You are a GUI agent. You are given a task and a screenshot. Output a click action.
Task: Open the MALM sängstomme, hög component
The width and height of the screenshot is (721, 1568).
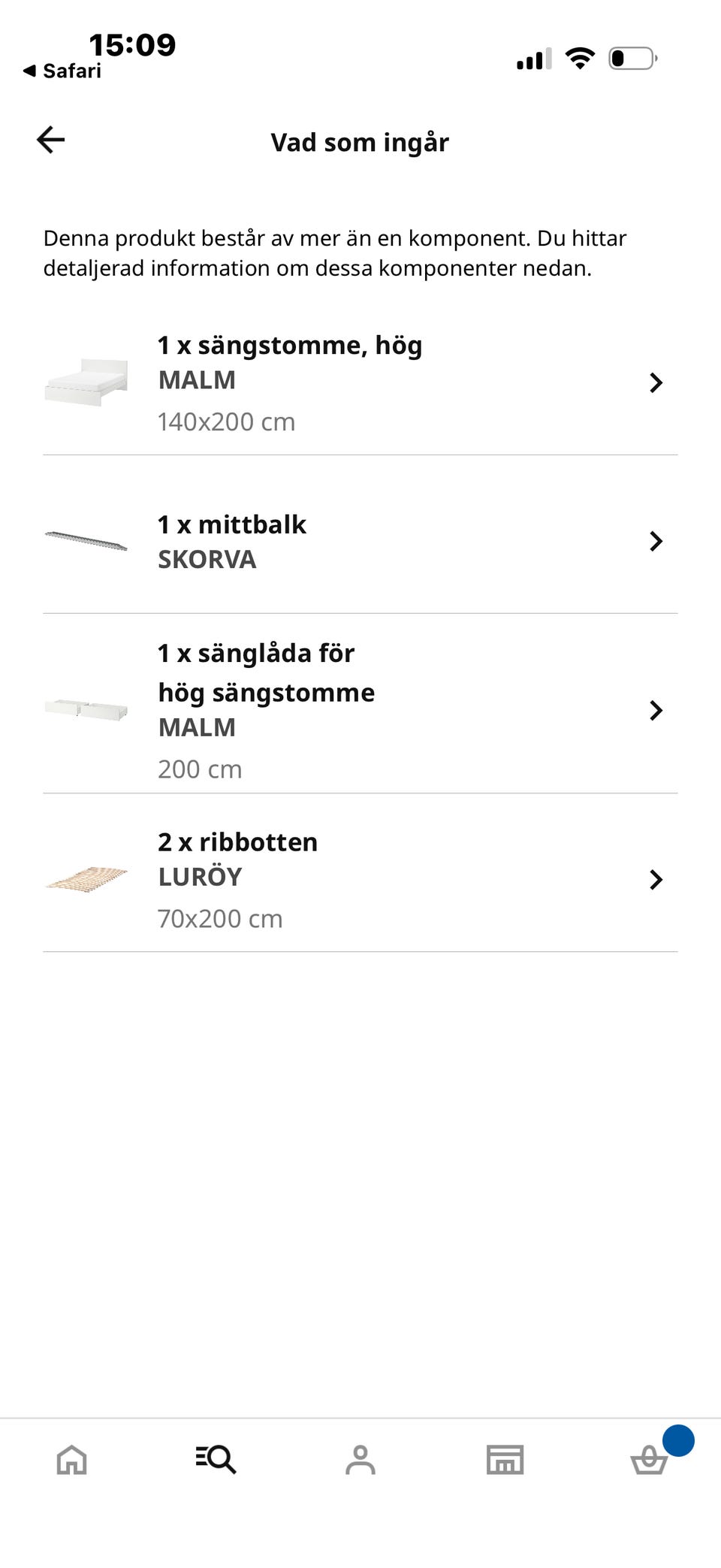click(360, 382)
